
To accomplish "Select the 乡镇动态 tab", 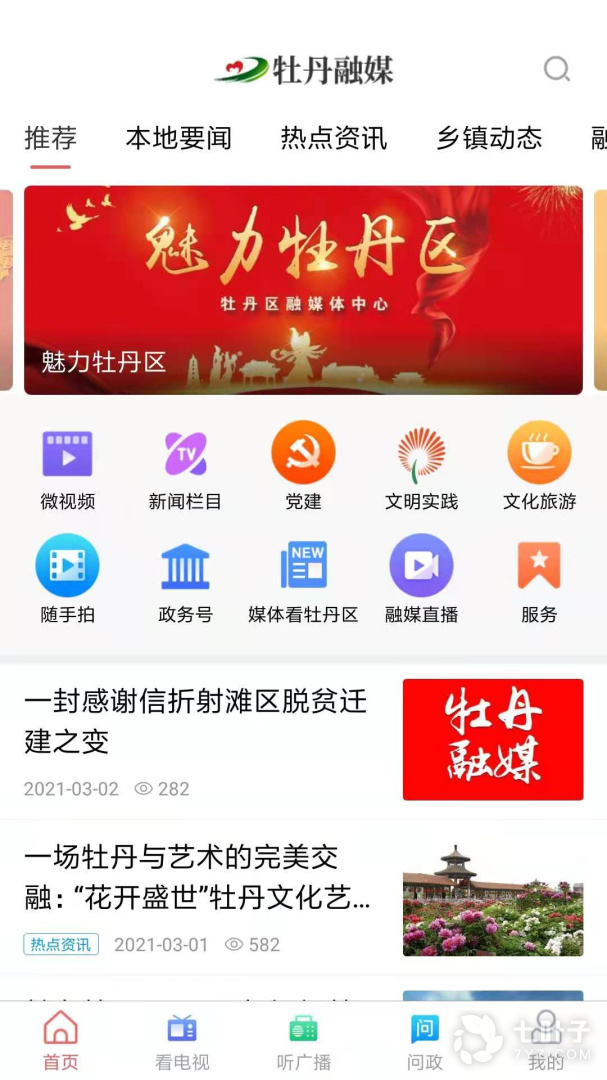I will pos(489,138).
